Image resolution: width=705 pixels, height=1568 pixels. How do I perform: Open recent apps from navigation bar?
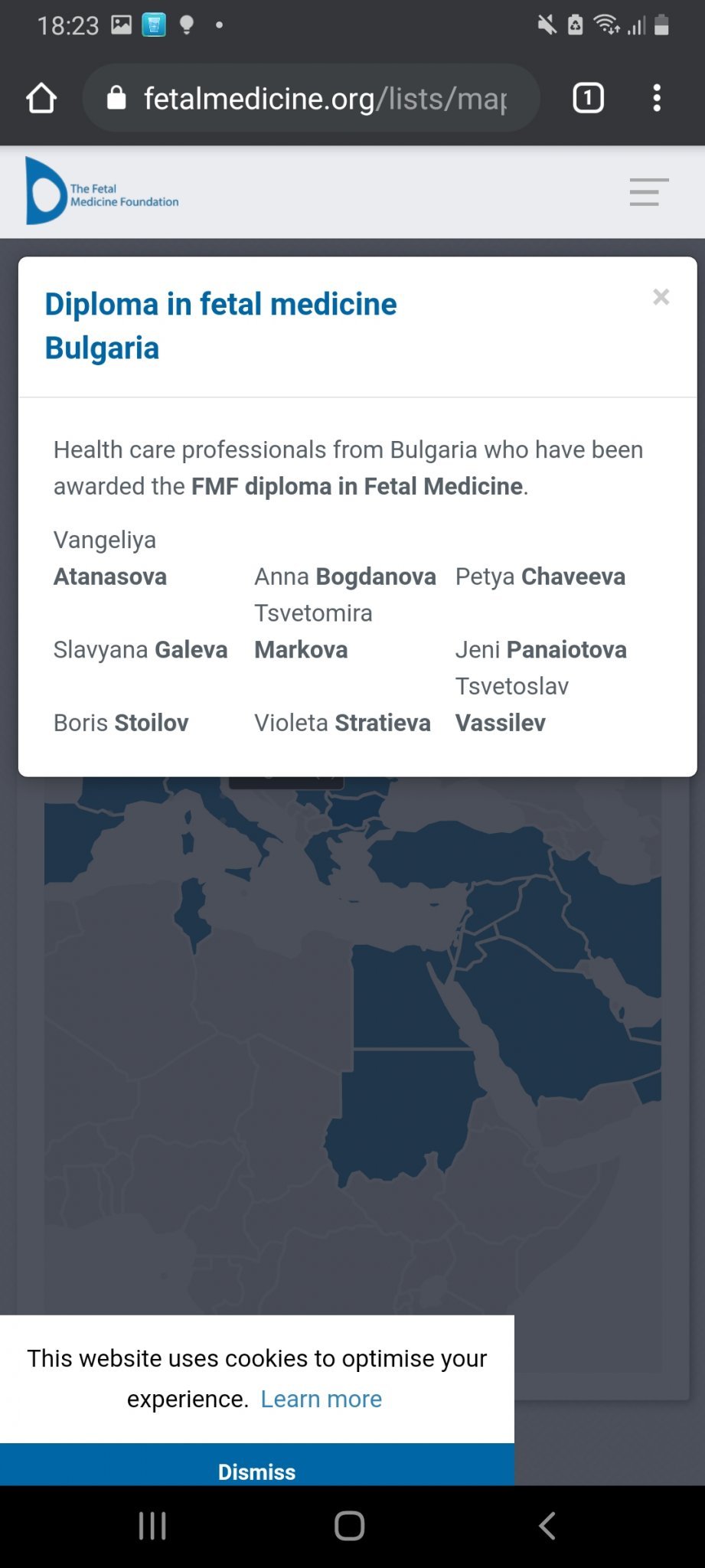[x=152, y=1525]
